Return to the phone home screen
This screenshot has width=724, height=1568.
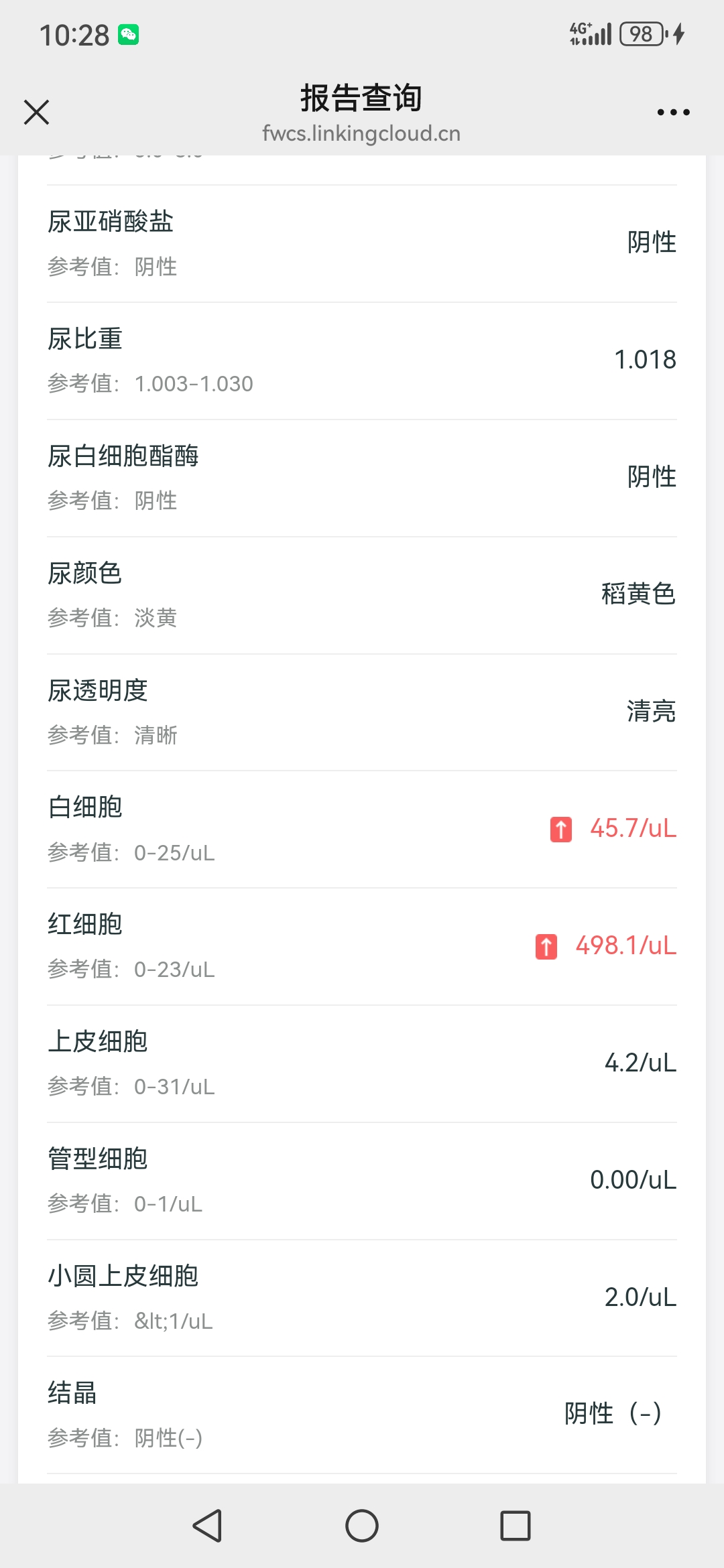[362, 1526]
